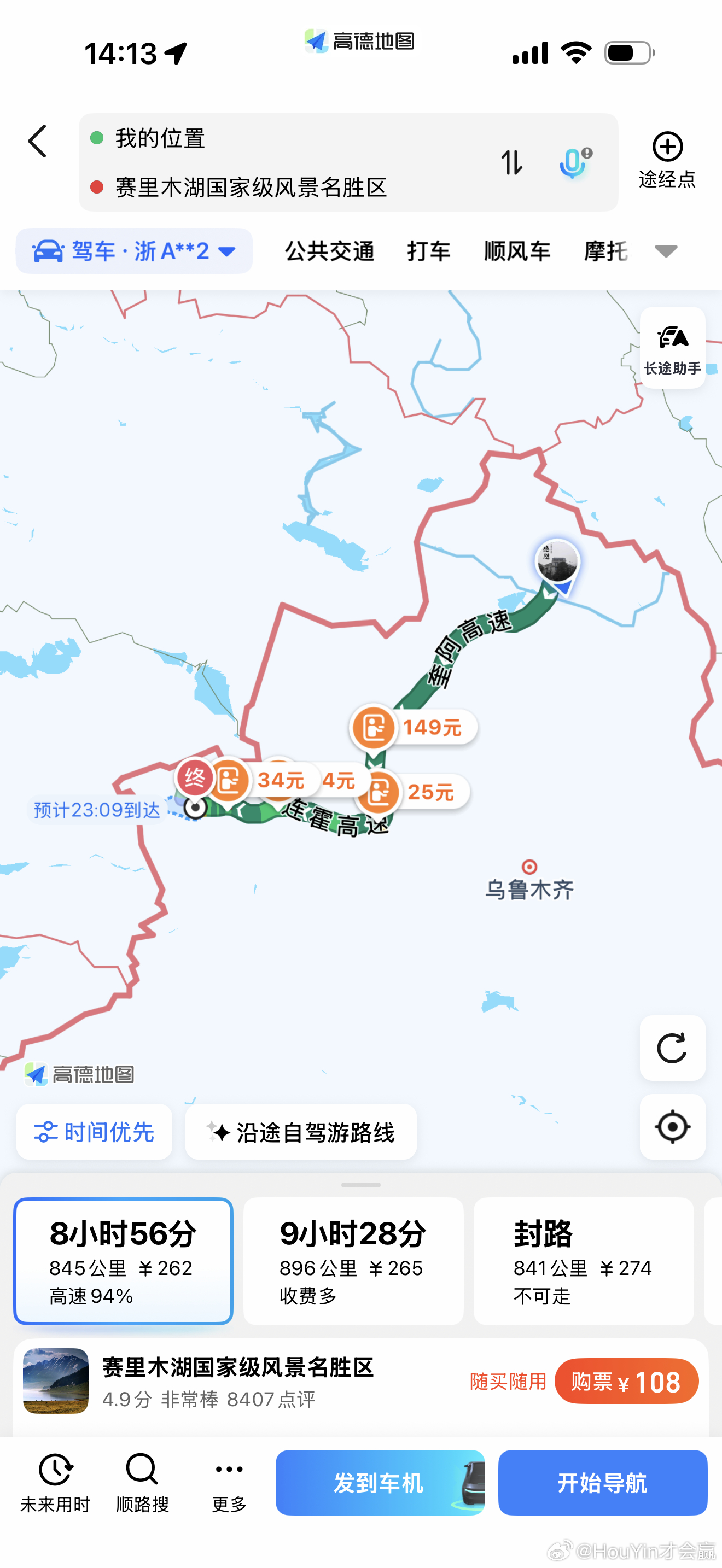This screenshot has width=722, height=1568.
Task: Recenter map to current location
Action: point(672,1126)
